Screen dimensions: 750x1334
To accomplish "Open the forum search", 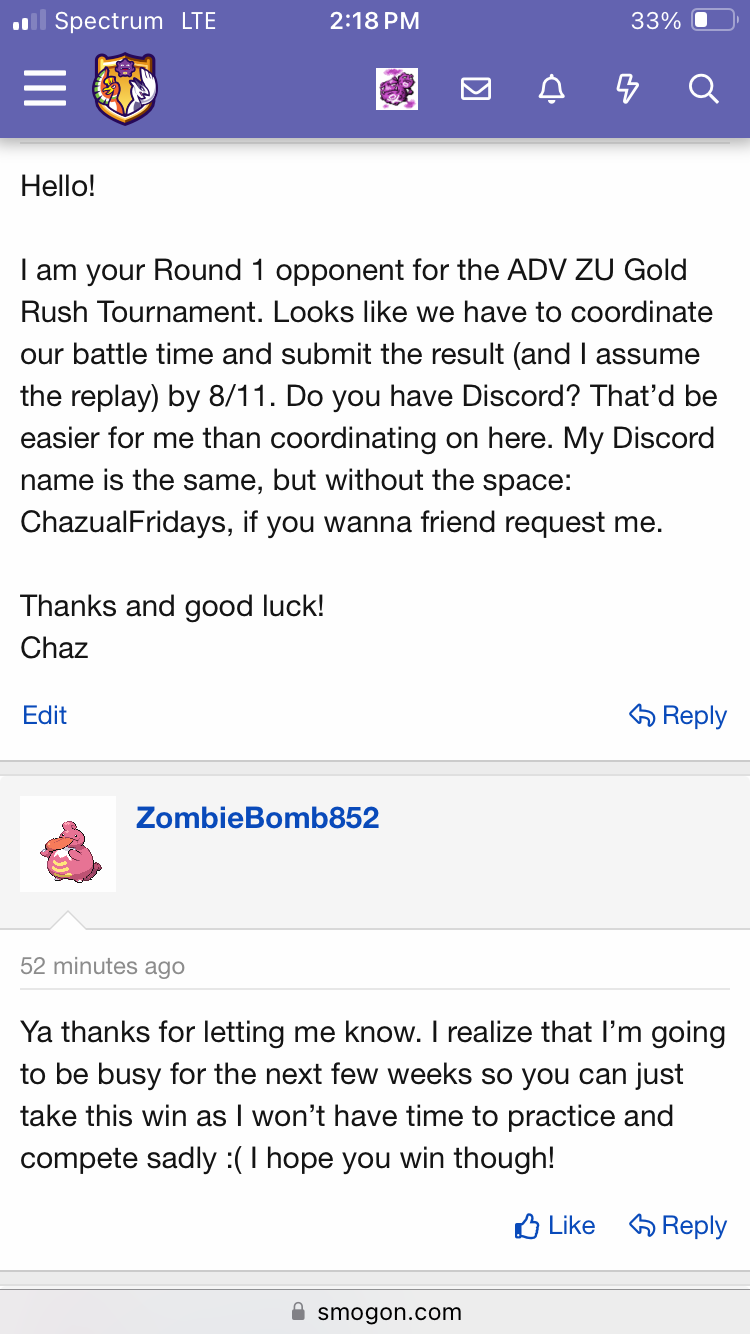I will pyautogui.click(x=704, y=89).
